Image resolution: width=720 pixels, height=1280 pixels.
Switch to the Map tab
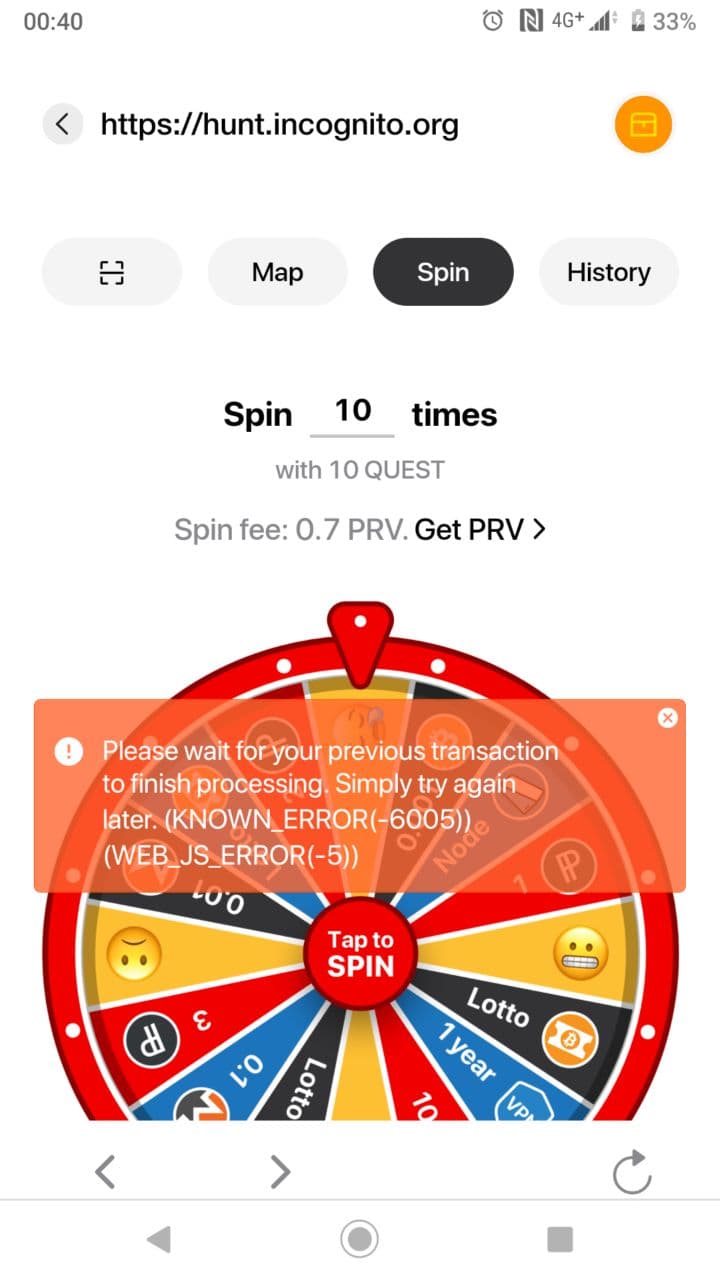click(x=277, y=272)
